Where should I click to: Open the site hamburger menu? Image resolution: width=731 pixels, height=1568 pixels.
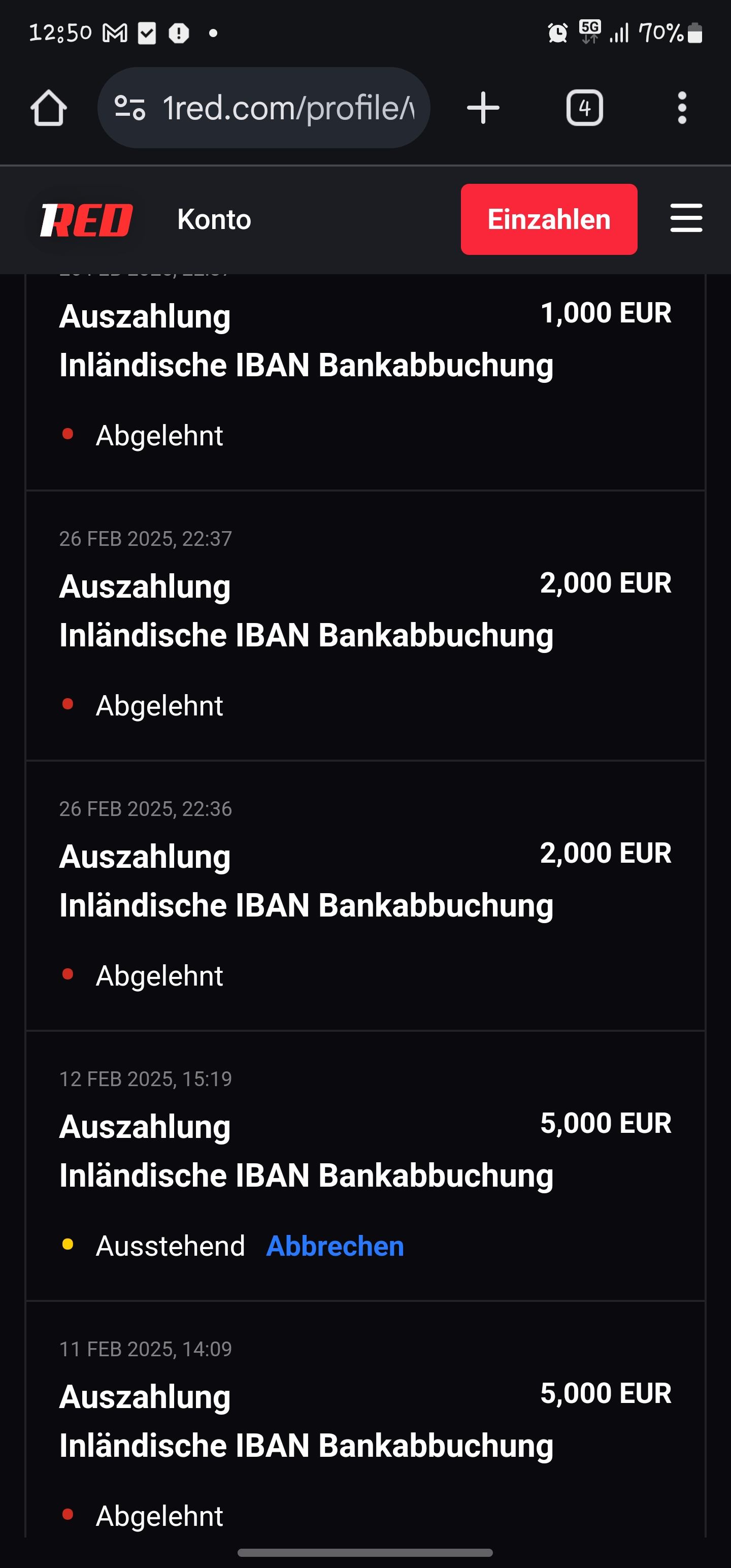(x=686, y=218)
